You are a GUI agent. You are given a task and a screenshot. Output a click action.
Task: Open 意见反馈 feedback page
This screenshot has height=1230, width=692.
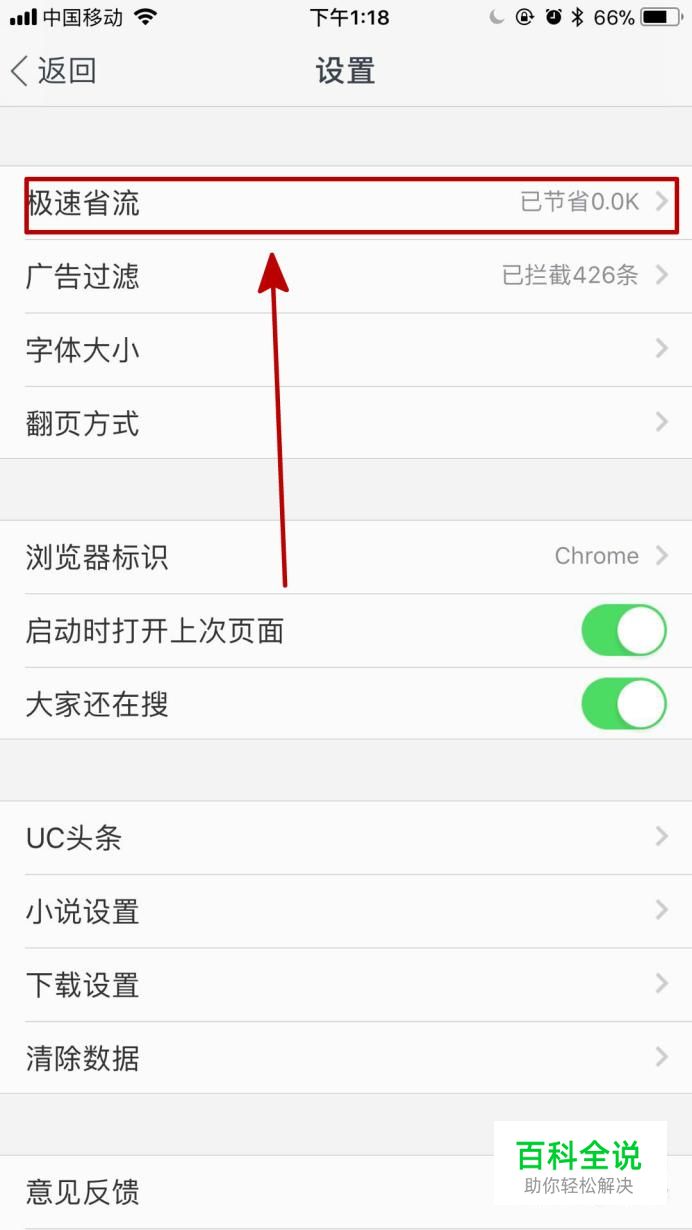pyautogui.click(x=346, y=1192)
